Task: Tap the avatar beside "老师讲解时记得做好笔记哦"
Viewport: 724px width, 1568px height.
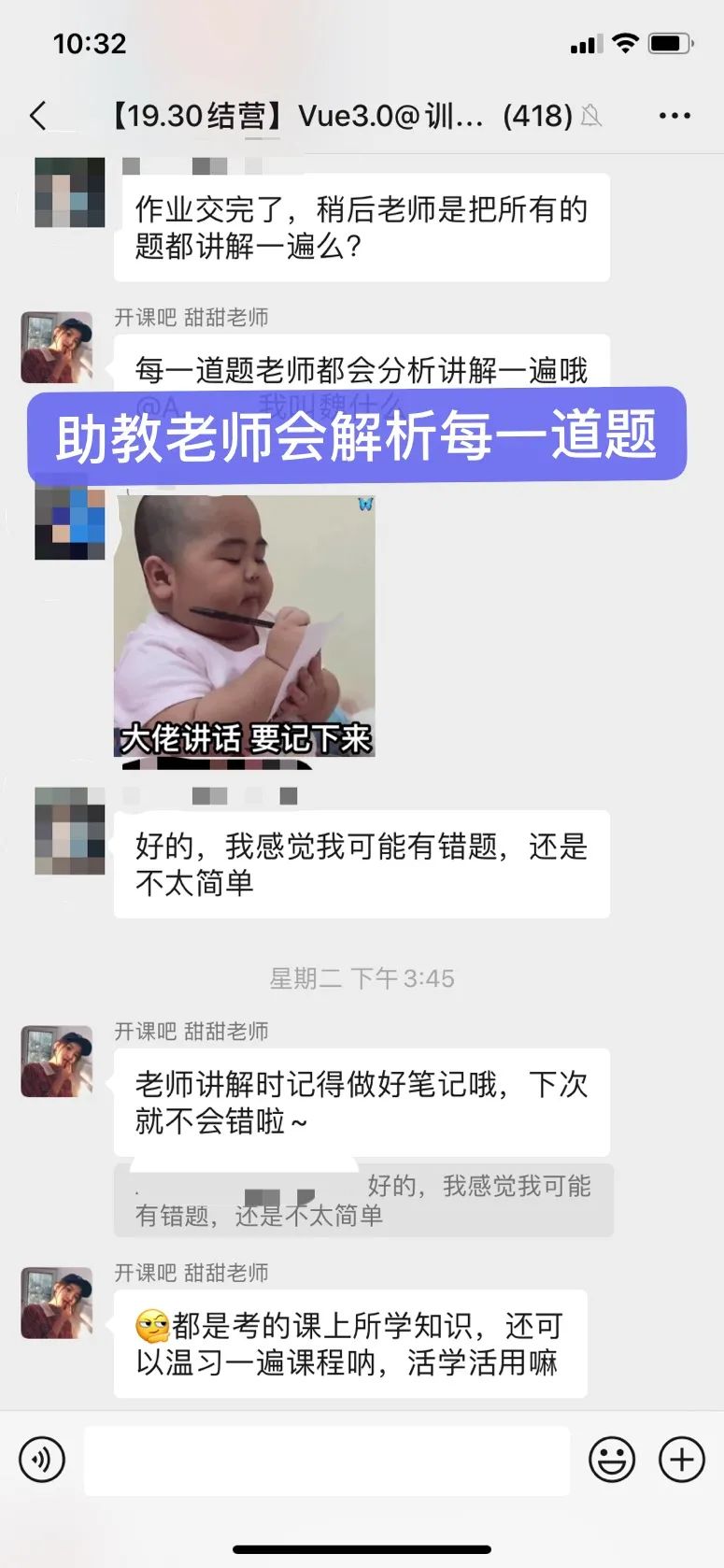Action: [57, 1062]
